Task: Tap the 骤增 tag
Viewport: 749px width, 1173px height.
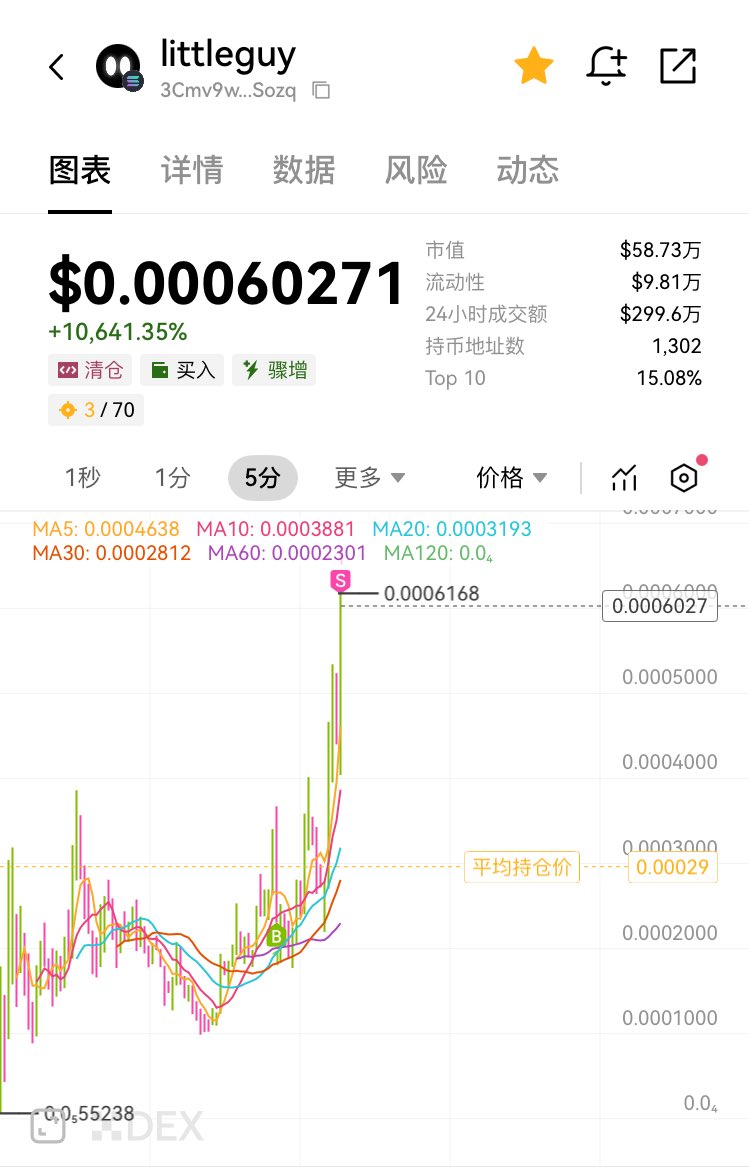Action: pos(275,370)
